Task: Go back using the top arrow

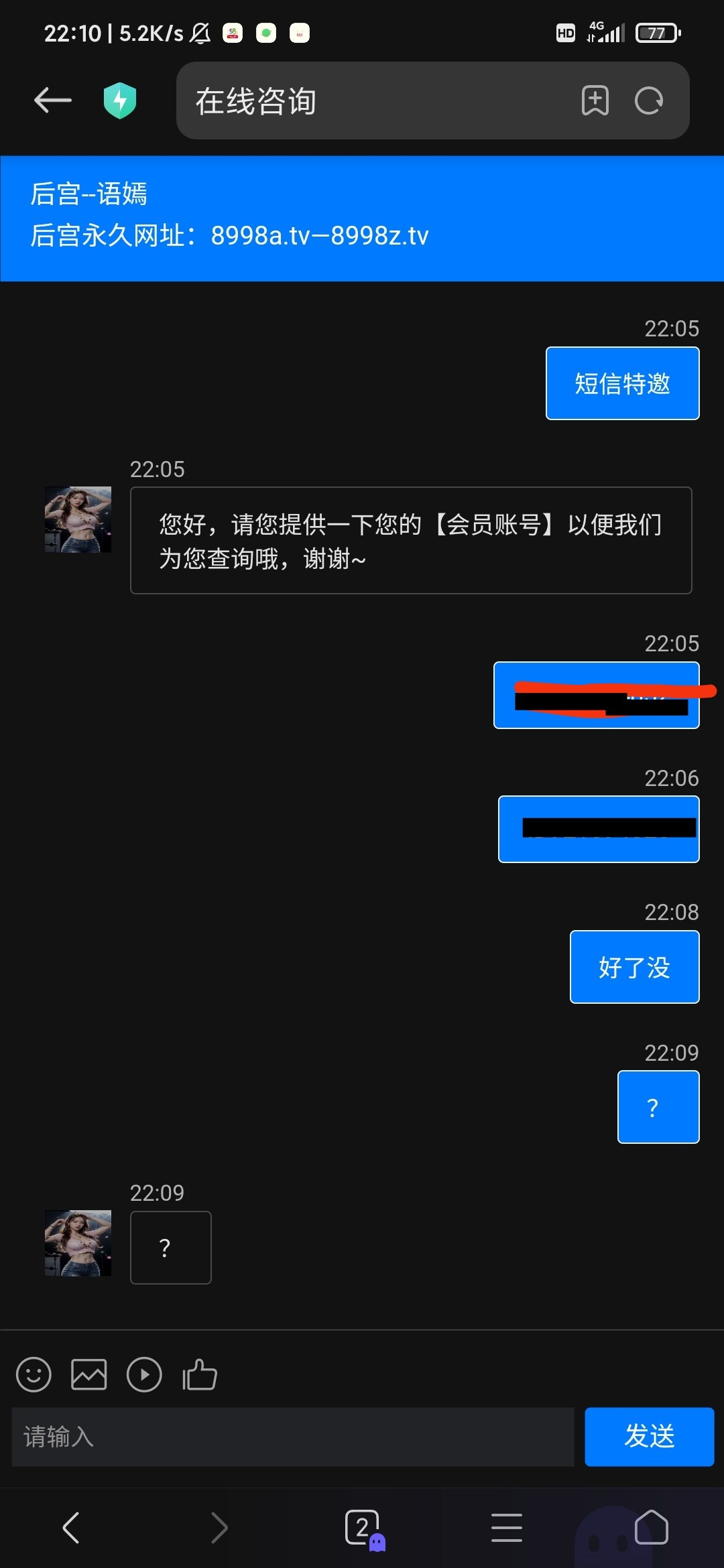Action: point(53,101)
